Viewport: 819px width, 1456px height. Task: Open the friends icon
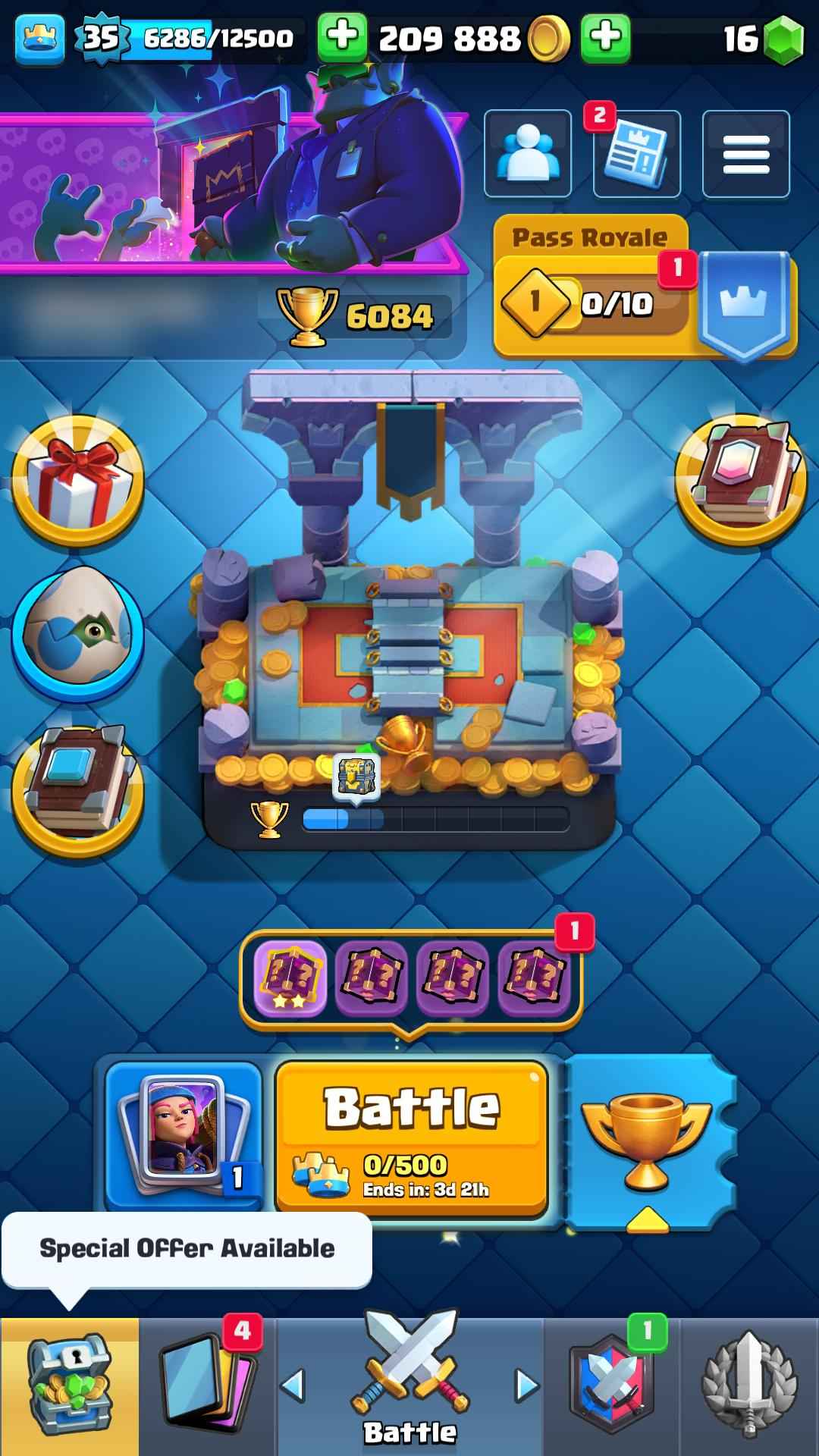(528, 154)
